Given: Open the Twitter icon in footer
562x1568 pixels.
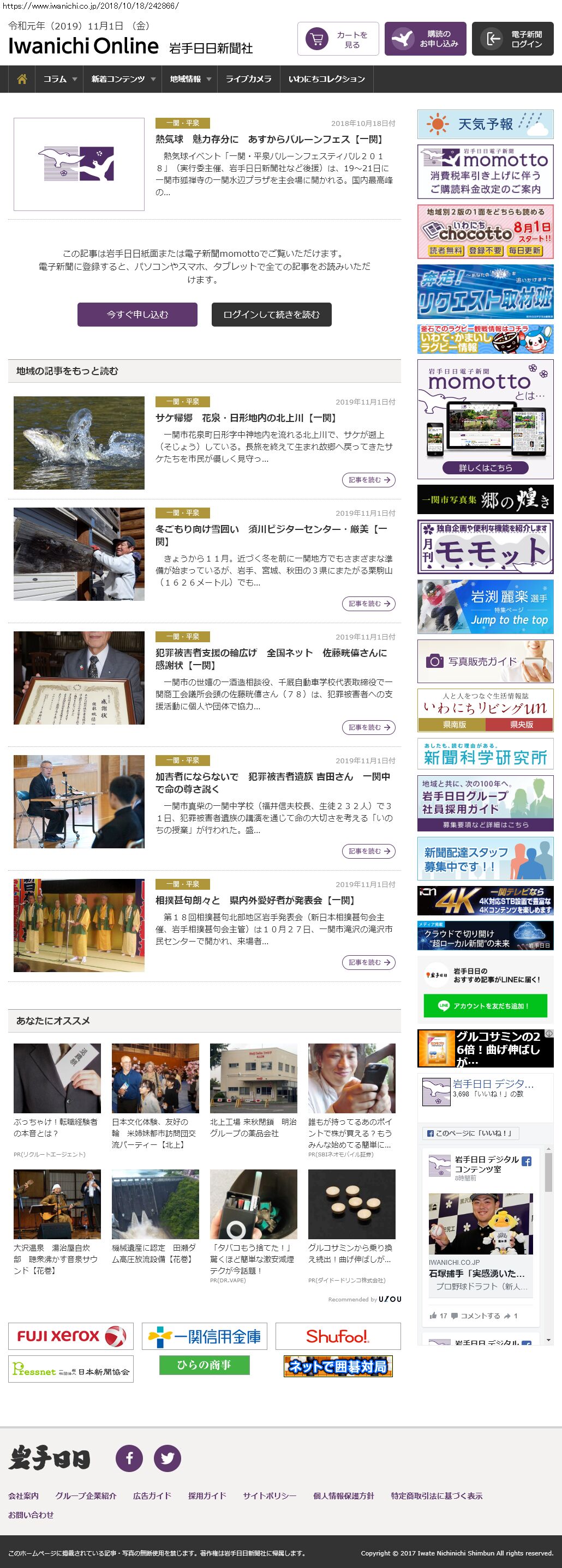Looking at the screenshot, I should (167, 1458).
